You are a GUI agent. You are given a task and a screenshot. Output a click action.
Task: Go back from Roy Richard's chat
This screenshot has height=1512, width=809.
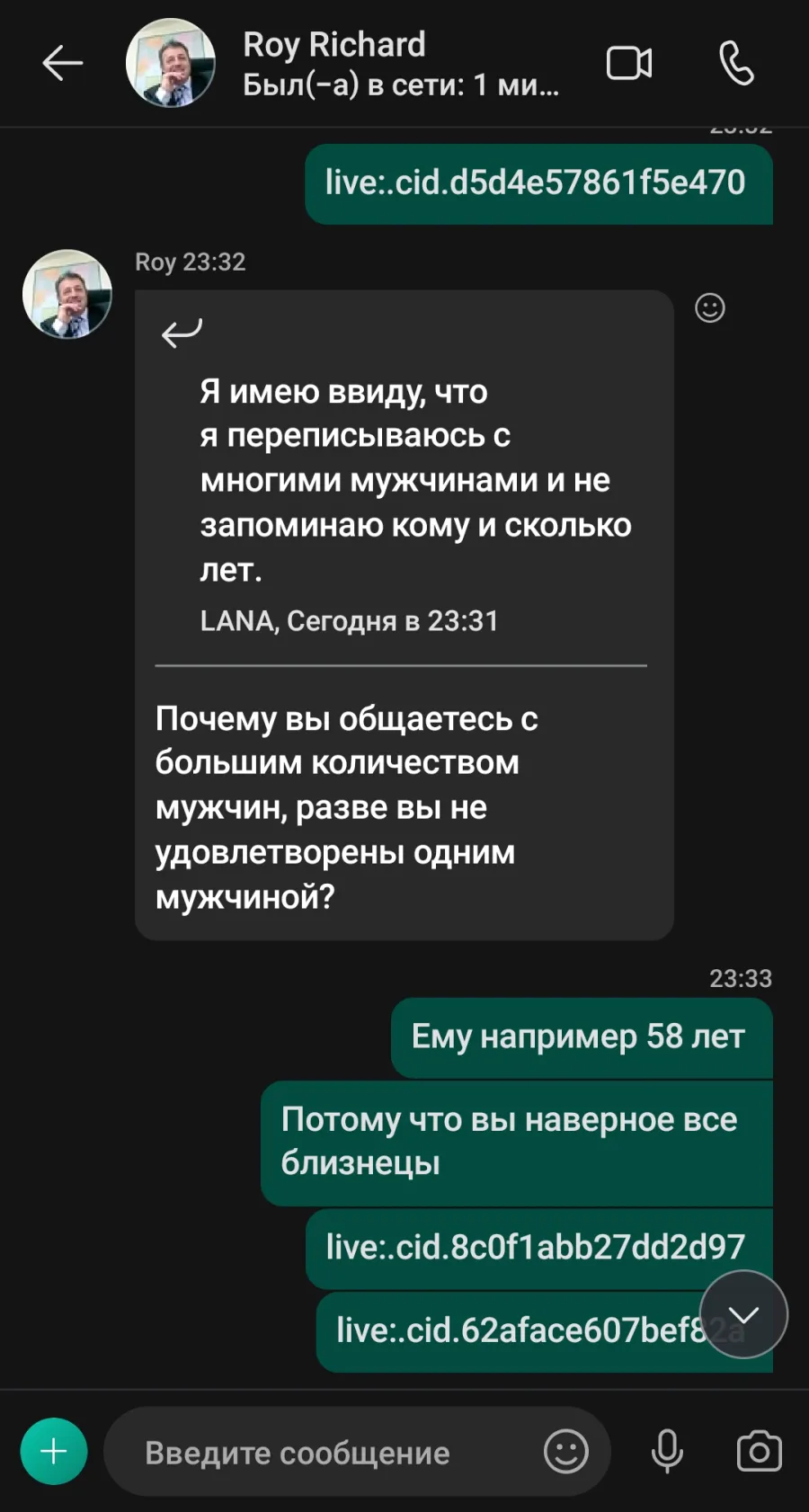click(x=62, y=63)
